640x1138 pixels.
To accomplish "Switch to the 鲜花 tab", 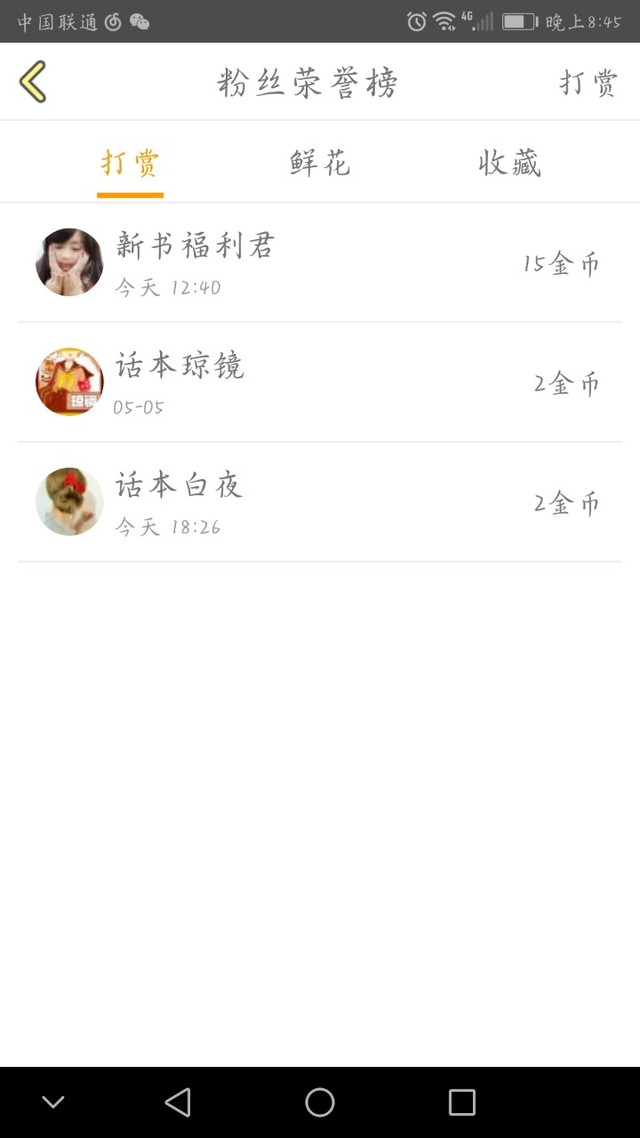I will [x=320, y=163].
